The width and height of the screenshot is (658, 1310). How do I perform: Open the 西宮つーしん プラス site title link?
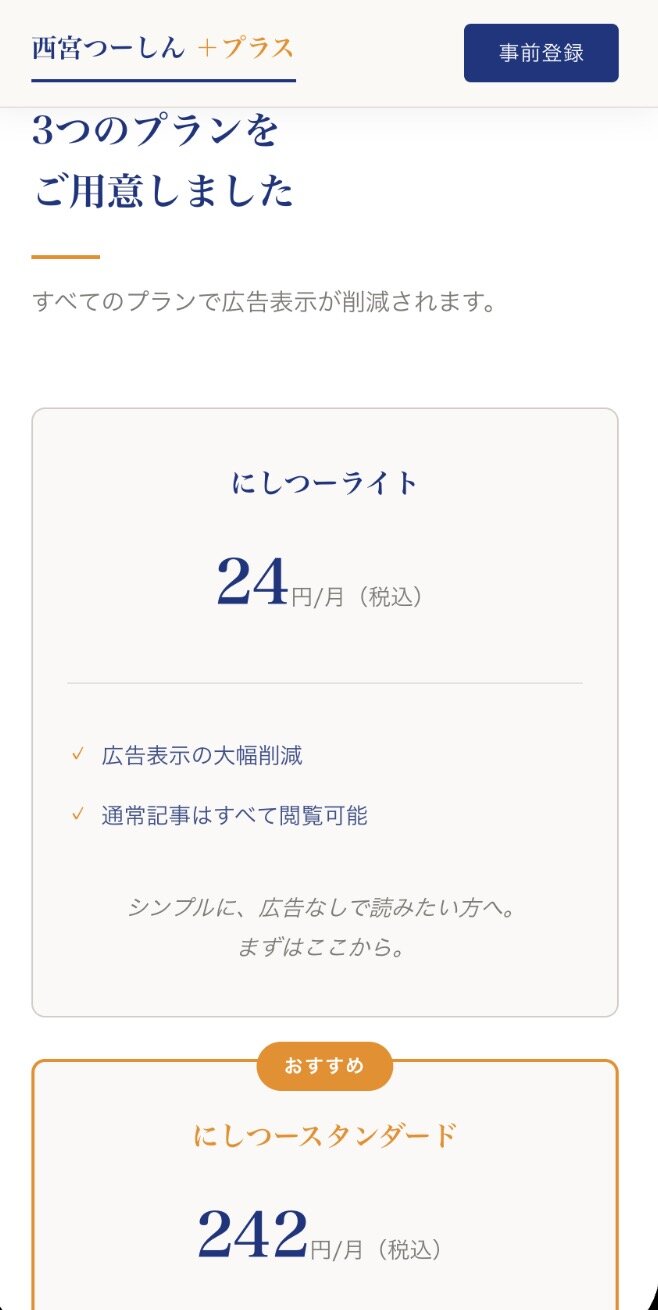coord(163,49)
